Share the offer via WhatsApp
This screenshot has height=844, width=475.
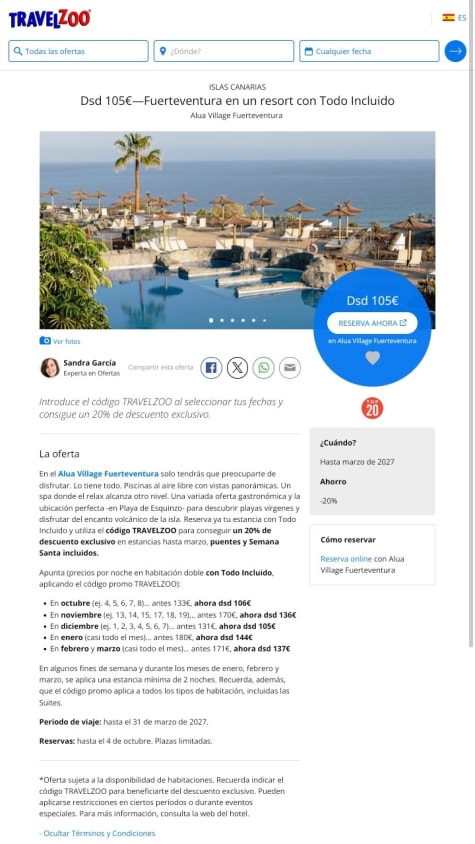pos(263,368)
